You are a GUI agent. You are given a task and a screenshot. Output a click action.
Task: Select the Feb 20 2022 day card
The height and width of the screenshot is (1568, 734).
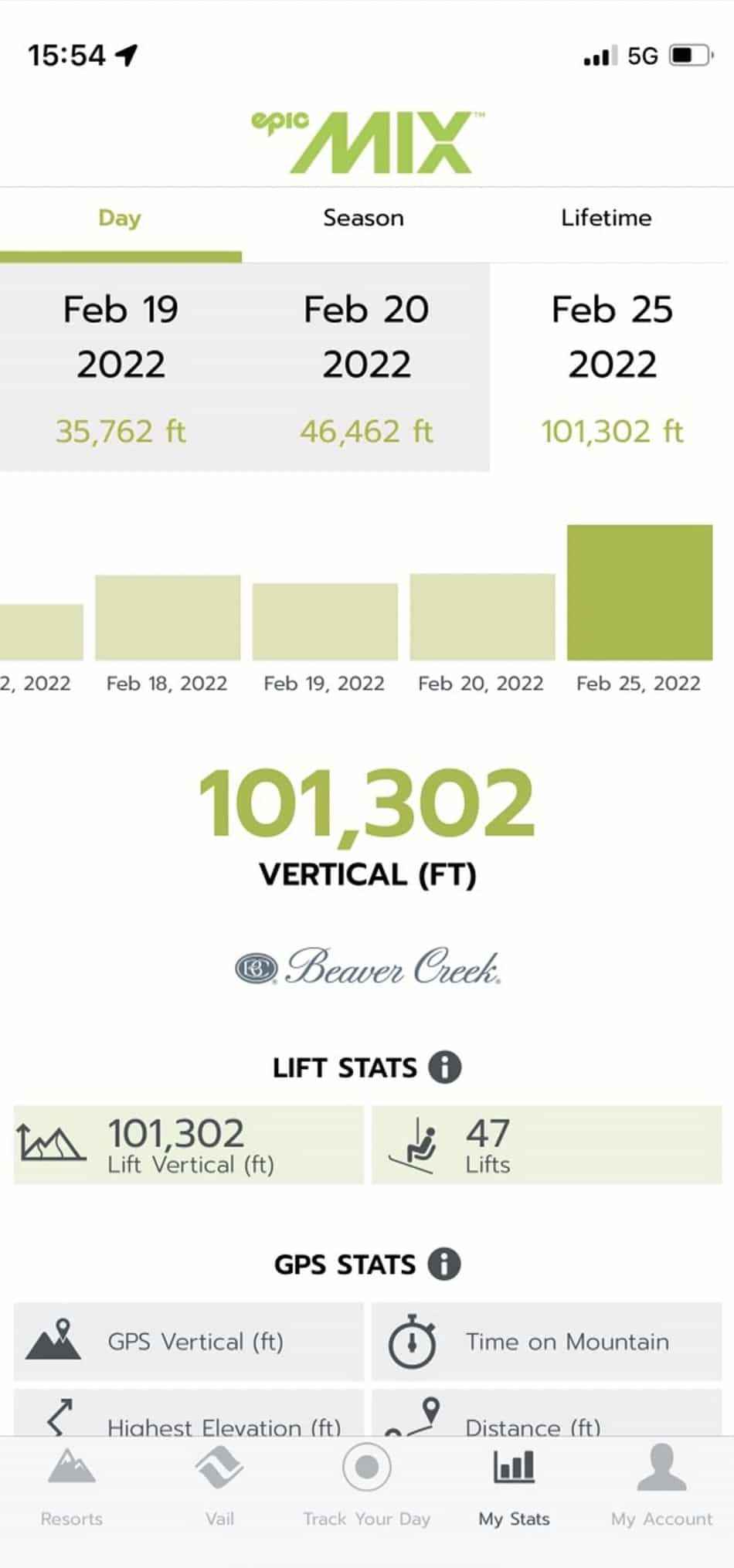[366, 368]
